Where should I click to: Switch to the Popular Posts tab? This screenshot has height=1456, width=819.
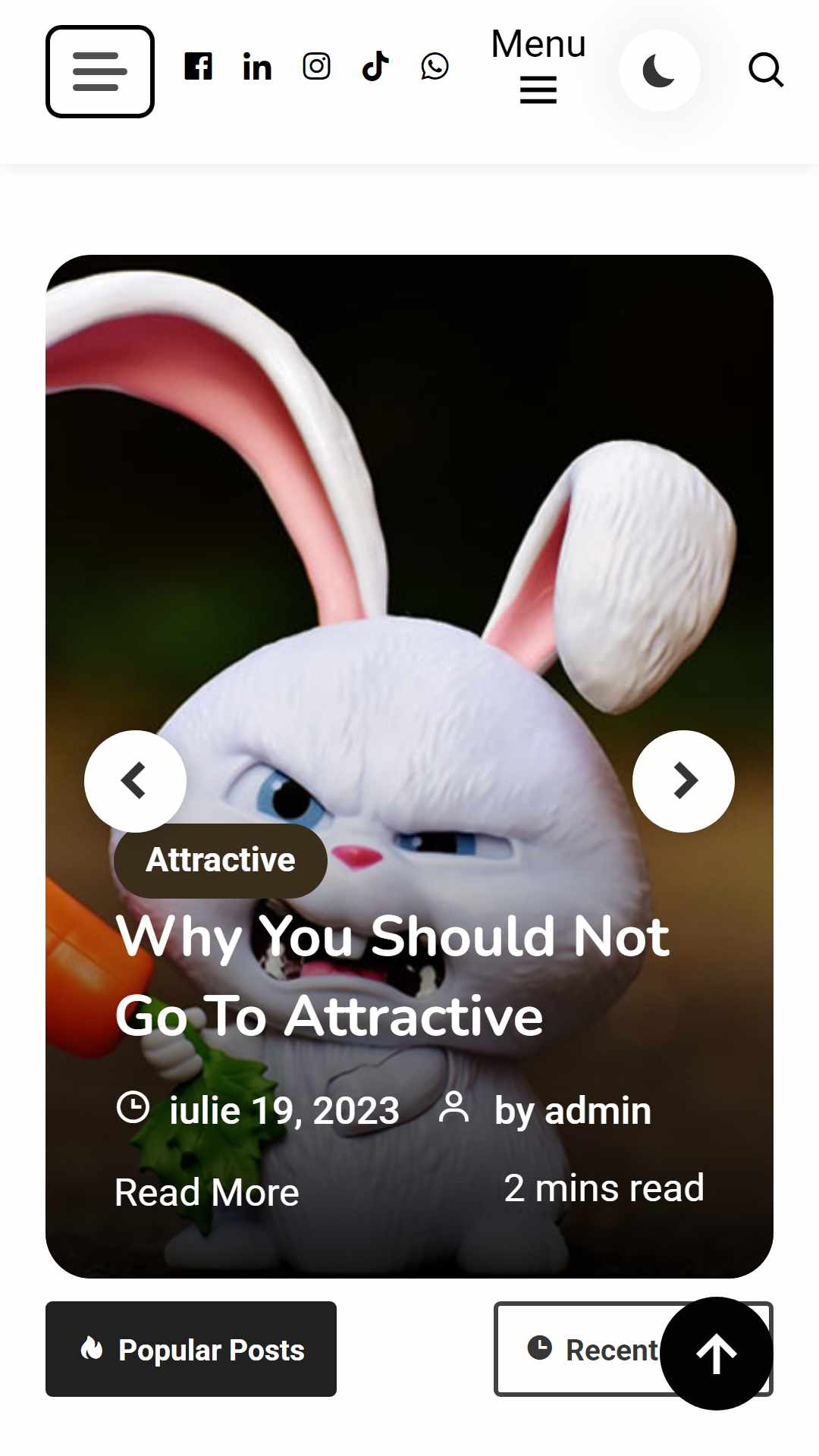pyautogui.click(x=191, y=1349)
